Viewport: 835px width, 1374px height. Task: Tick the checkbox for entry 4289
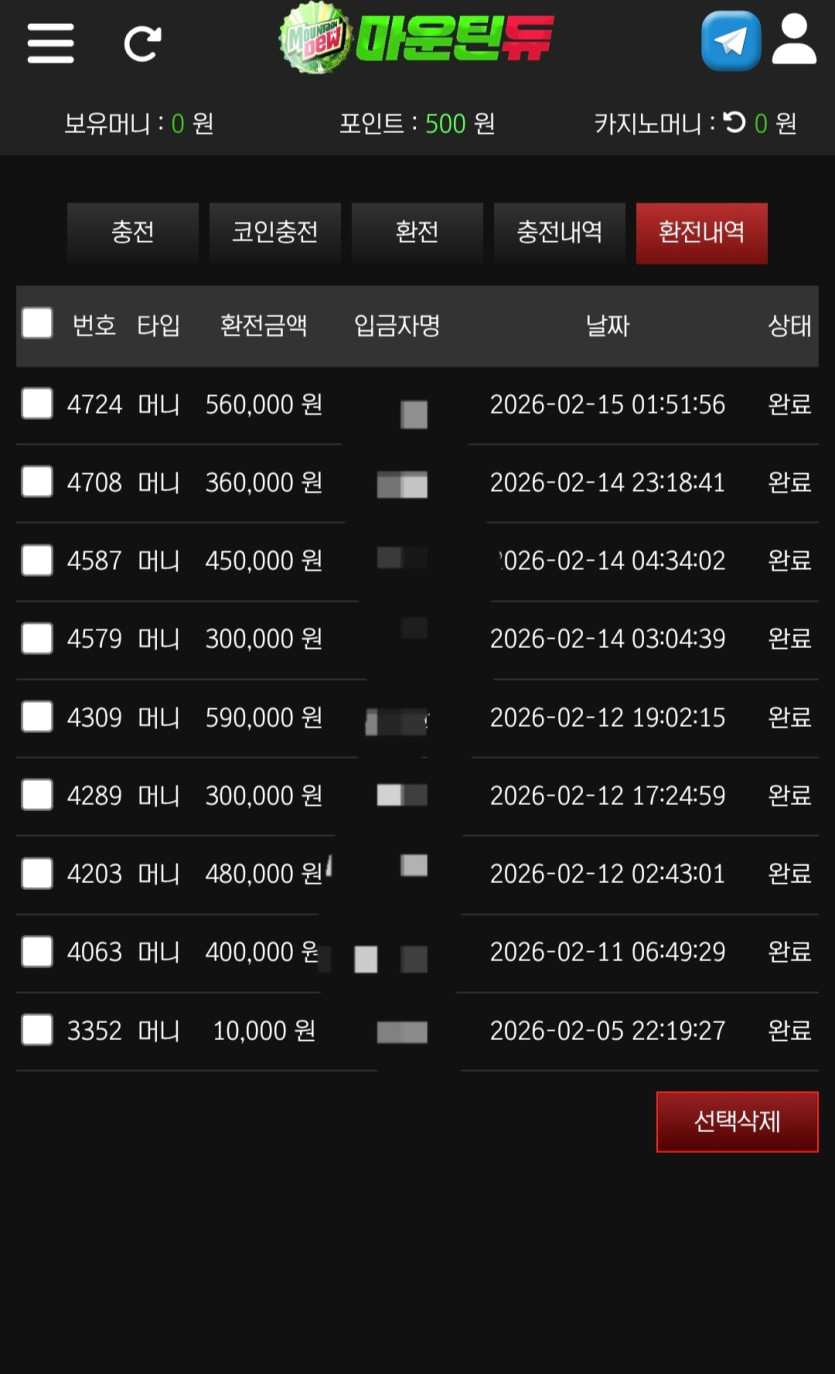pos(37,794)
